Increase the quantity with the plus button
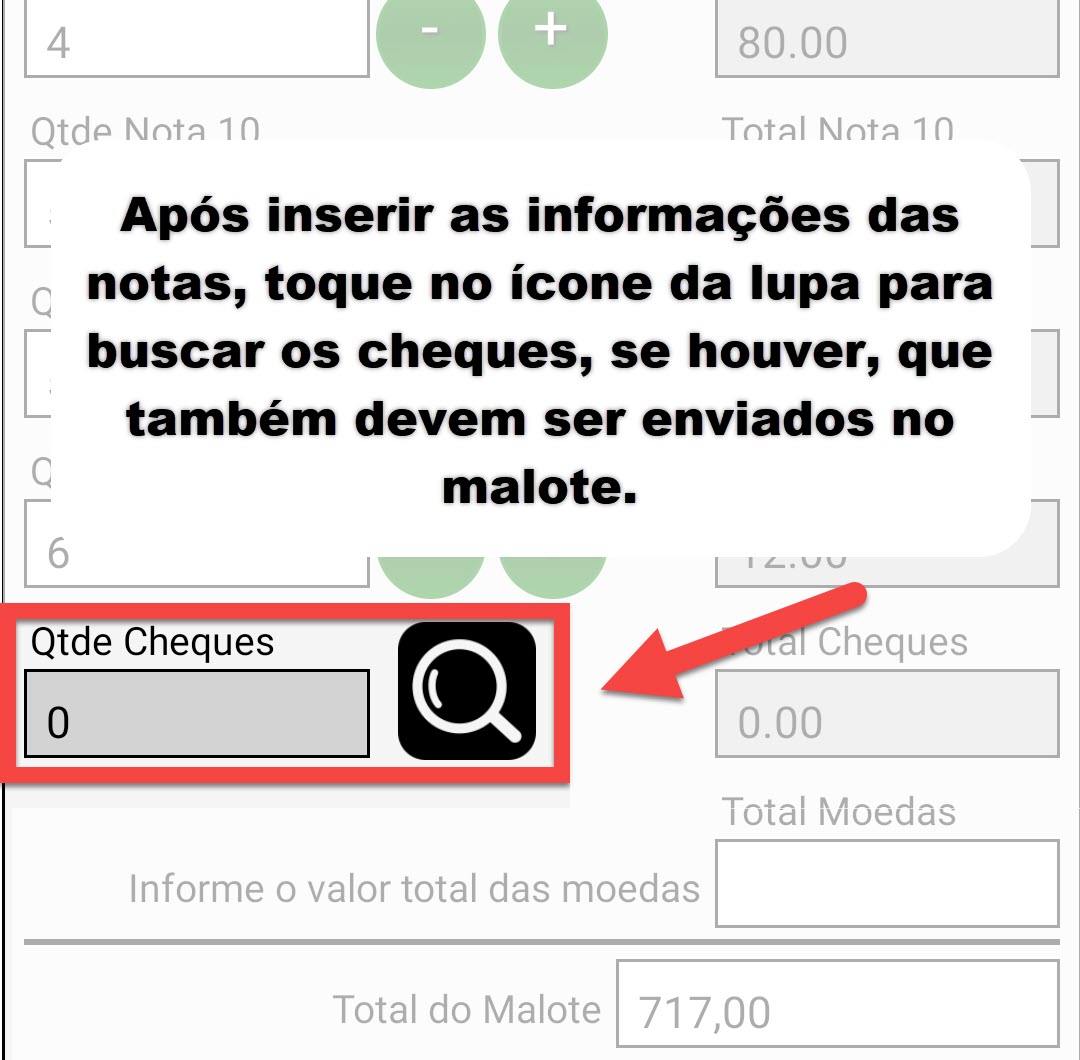This screenshot has width=1080, height=1060. [x=552, y=35]
